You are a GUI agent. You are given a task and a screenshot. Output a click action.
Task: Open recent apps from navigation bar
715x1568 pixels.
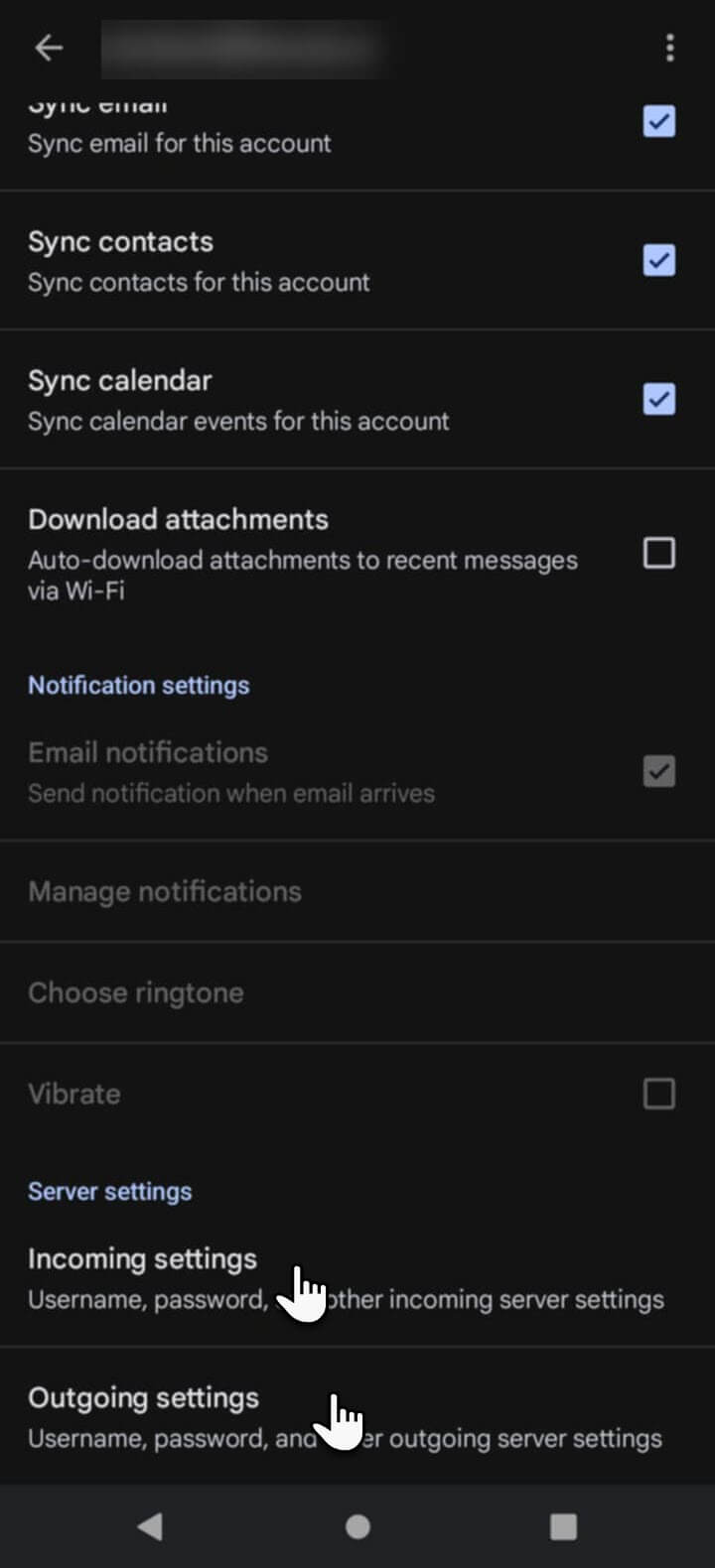coord(563,1526)
